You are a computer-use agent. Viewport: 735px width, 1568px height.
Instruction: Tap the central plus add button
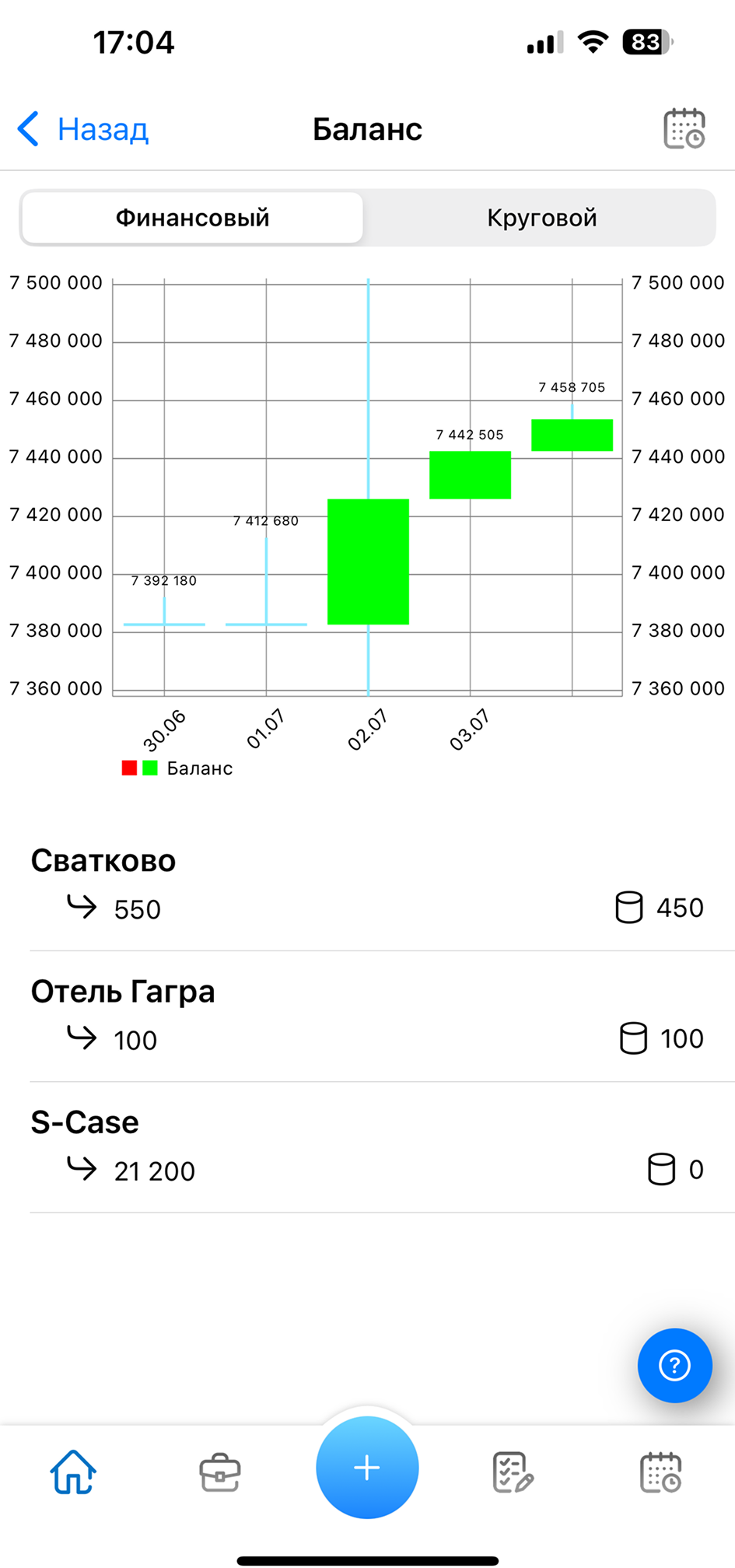[x=367, y=1467]
